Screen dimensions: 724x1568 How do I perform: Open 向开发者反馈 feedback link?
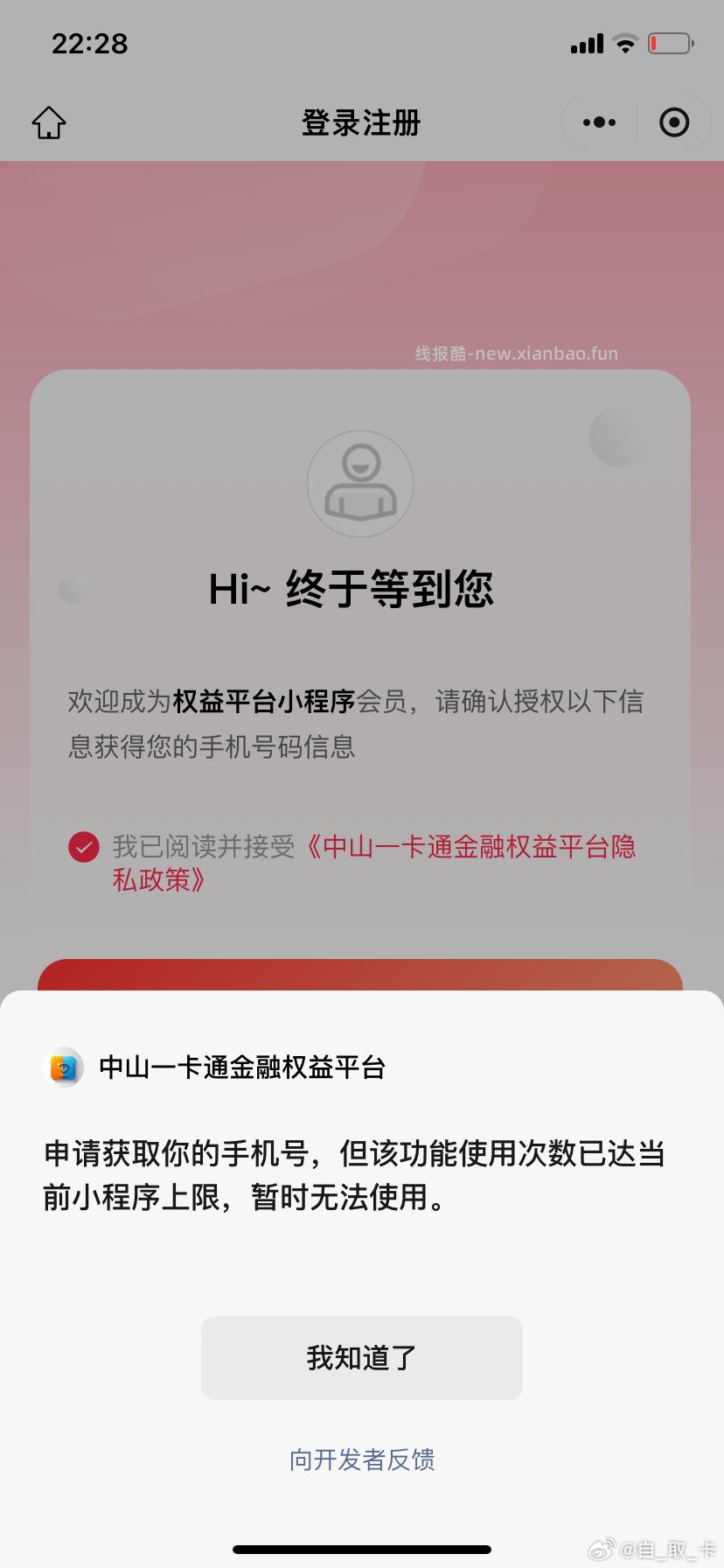pos(360,1459)
